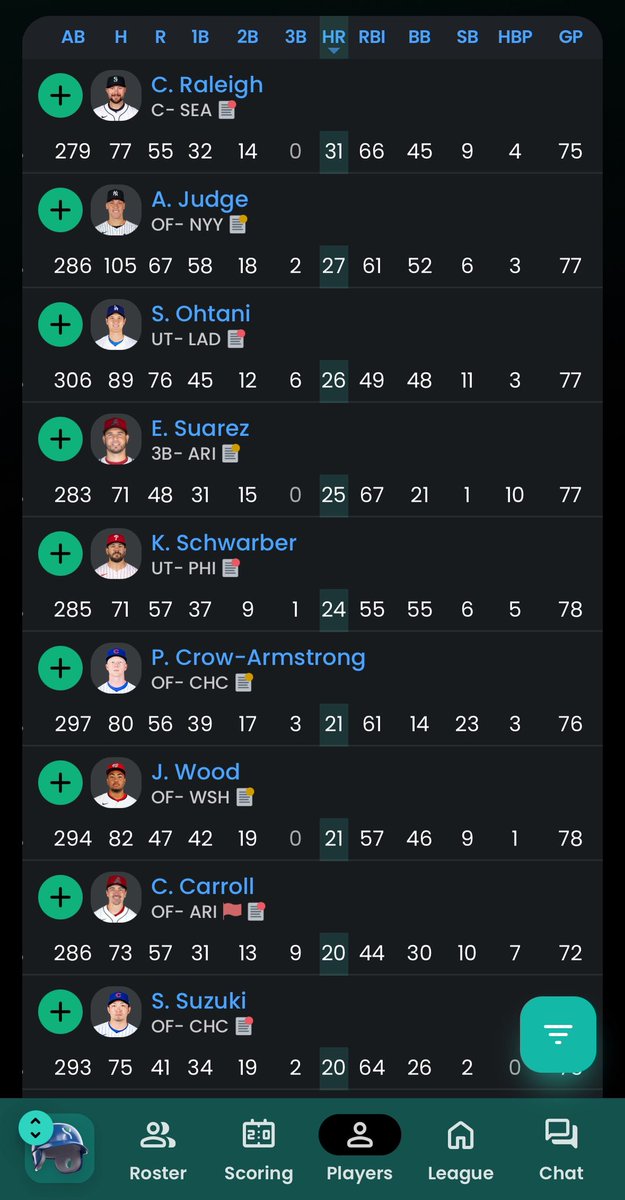This screenshot has width=625, height=1200.
Task: Add P. Crow-Armstrong using the plus icon
Action: 60,667
